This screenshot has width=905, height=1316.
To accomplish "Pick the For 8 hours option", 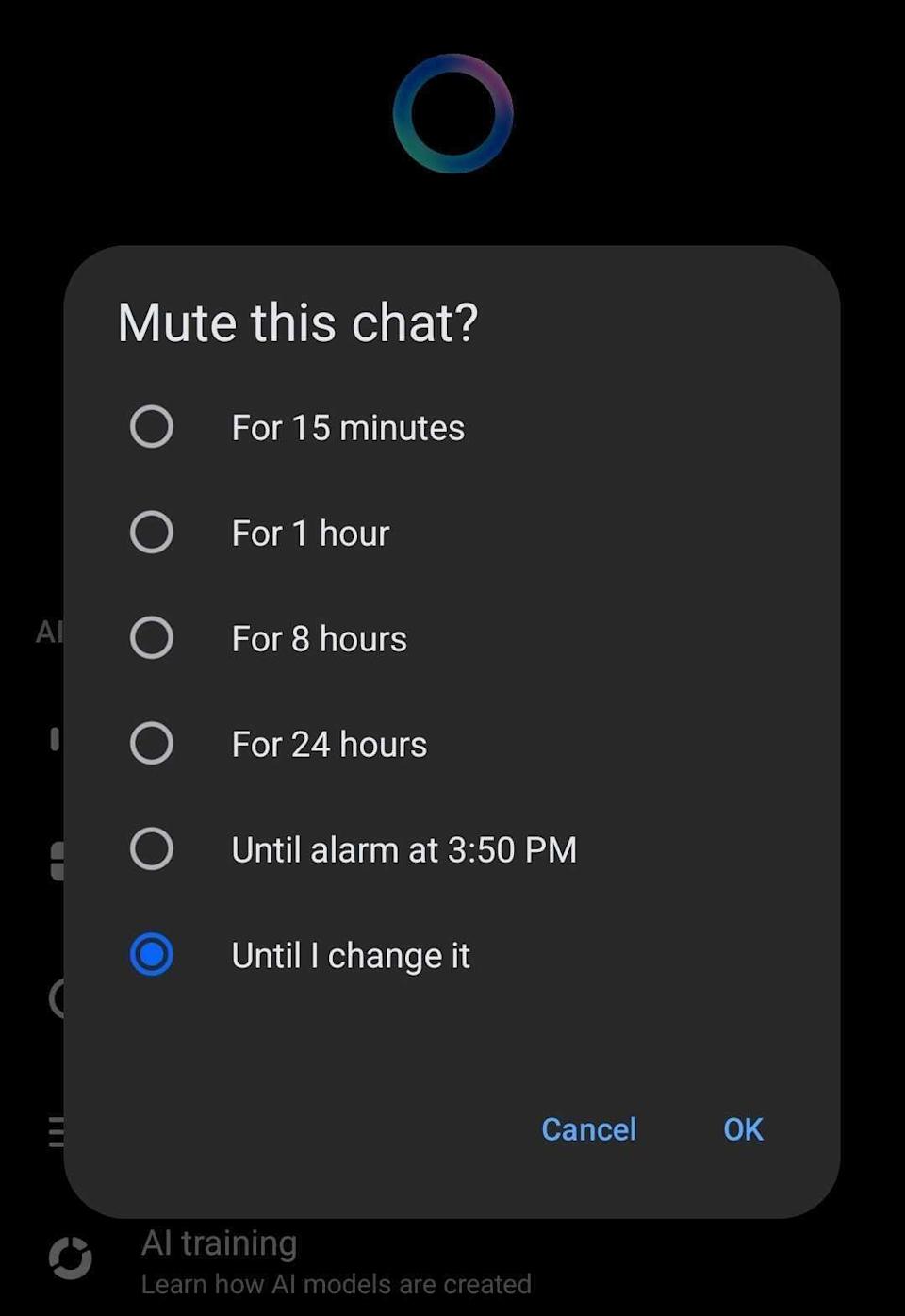I will pos(152,638).
